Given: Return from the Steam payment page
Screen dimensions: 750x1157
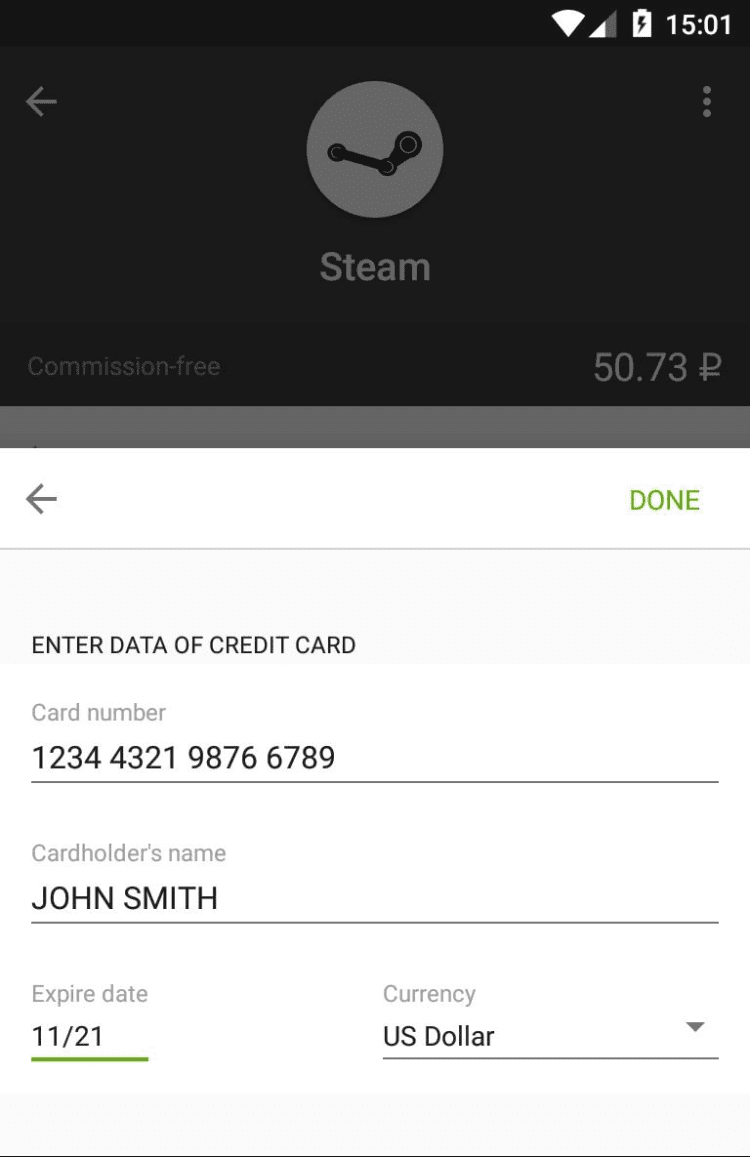Looking at the screenshot, I should [x=41, y=102].
